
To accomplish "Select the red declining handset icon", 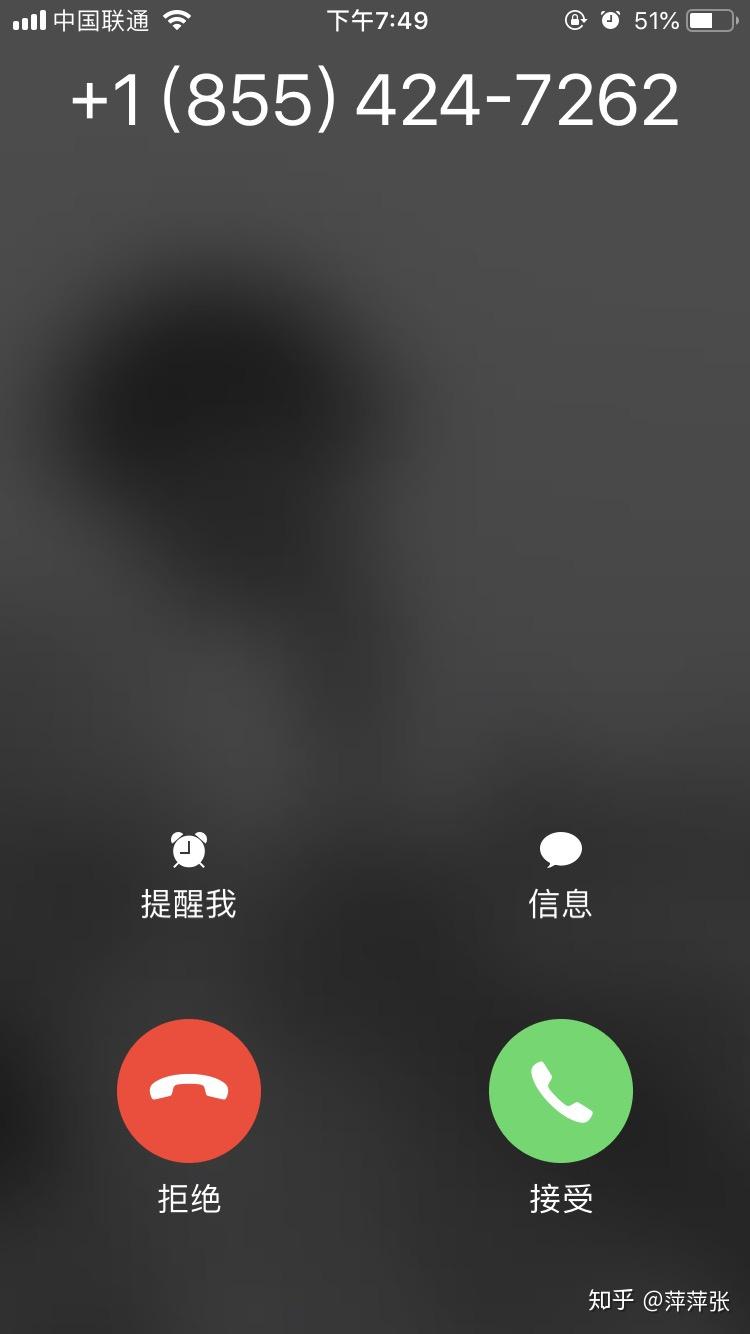I will point(189,1091).
